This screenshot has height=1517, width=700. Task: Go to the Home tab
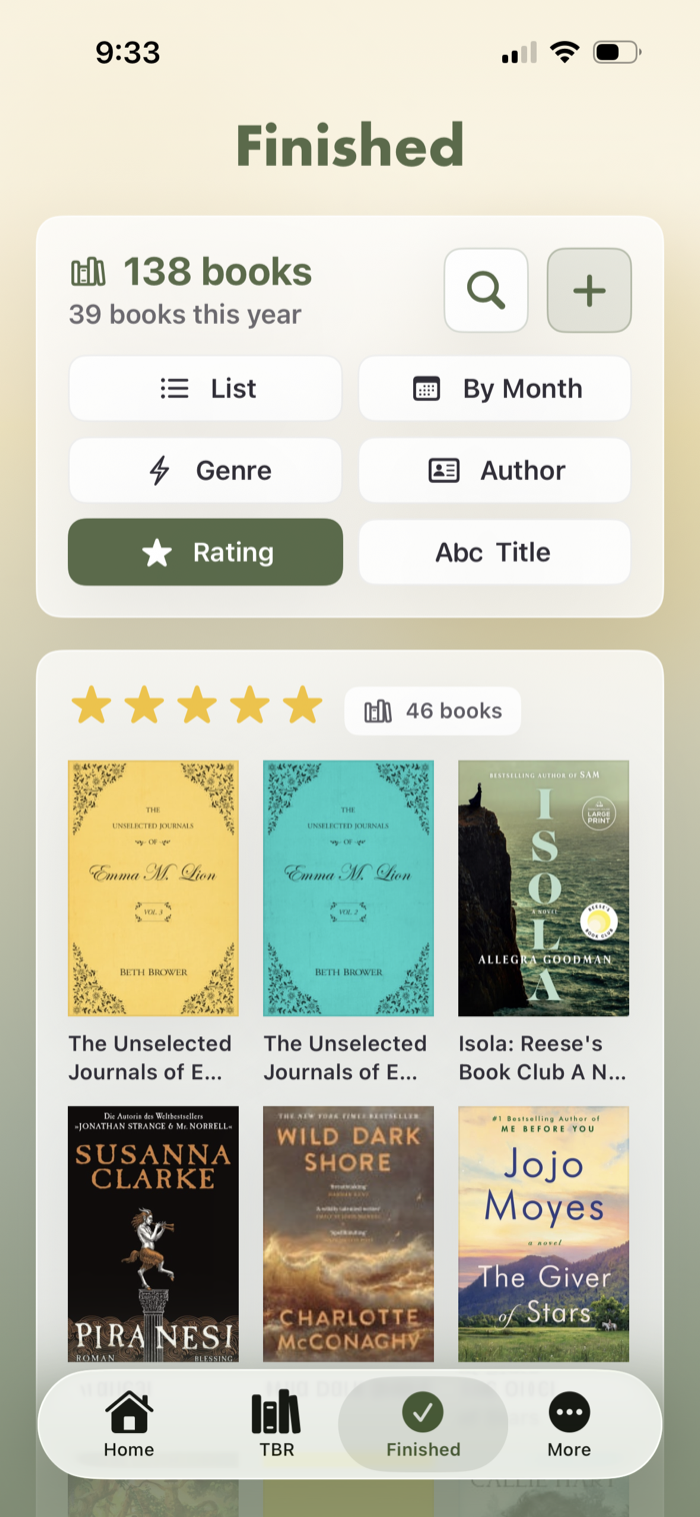point(129,1425)
